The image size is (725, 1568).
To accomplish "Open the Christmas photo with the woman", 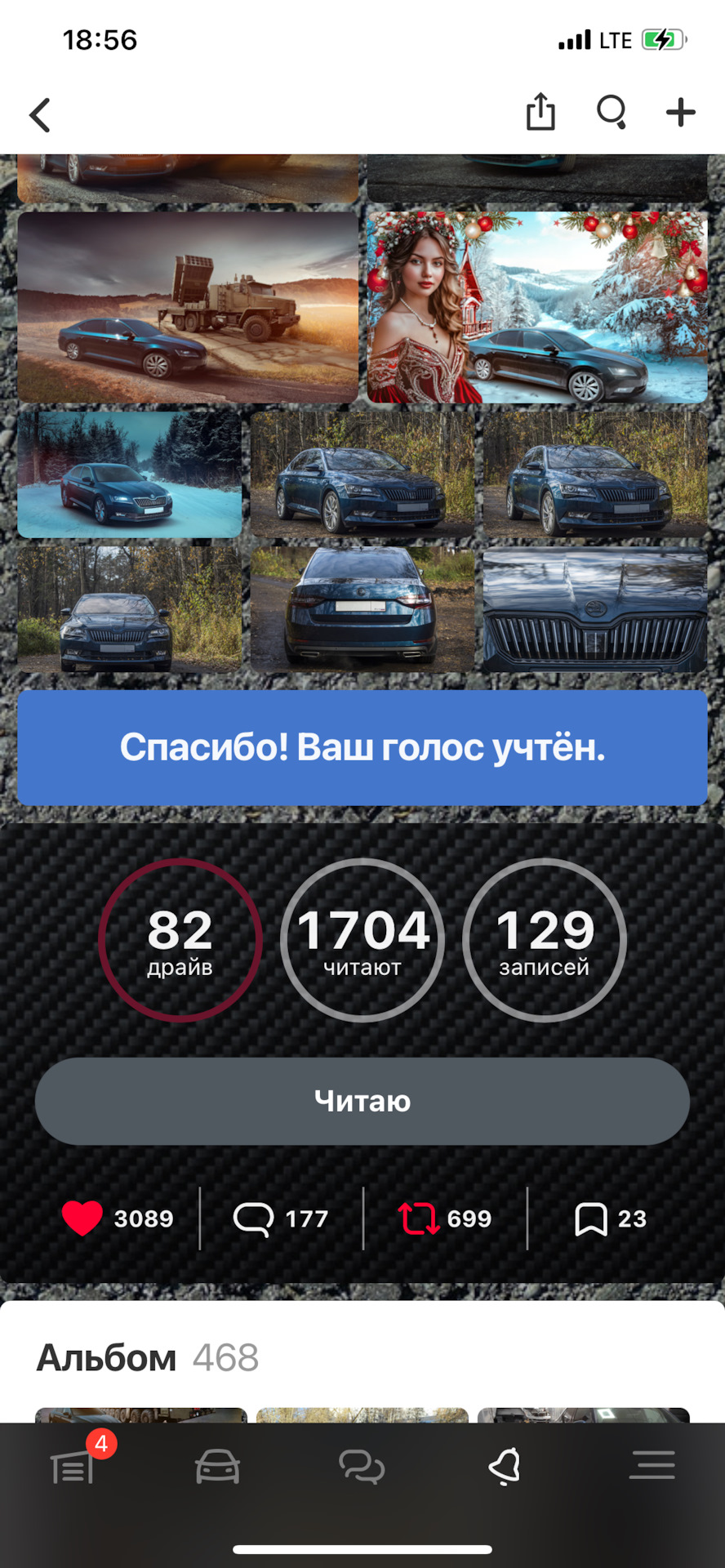I will pos(537,307).
